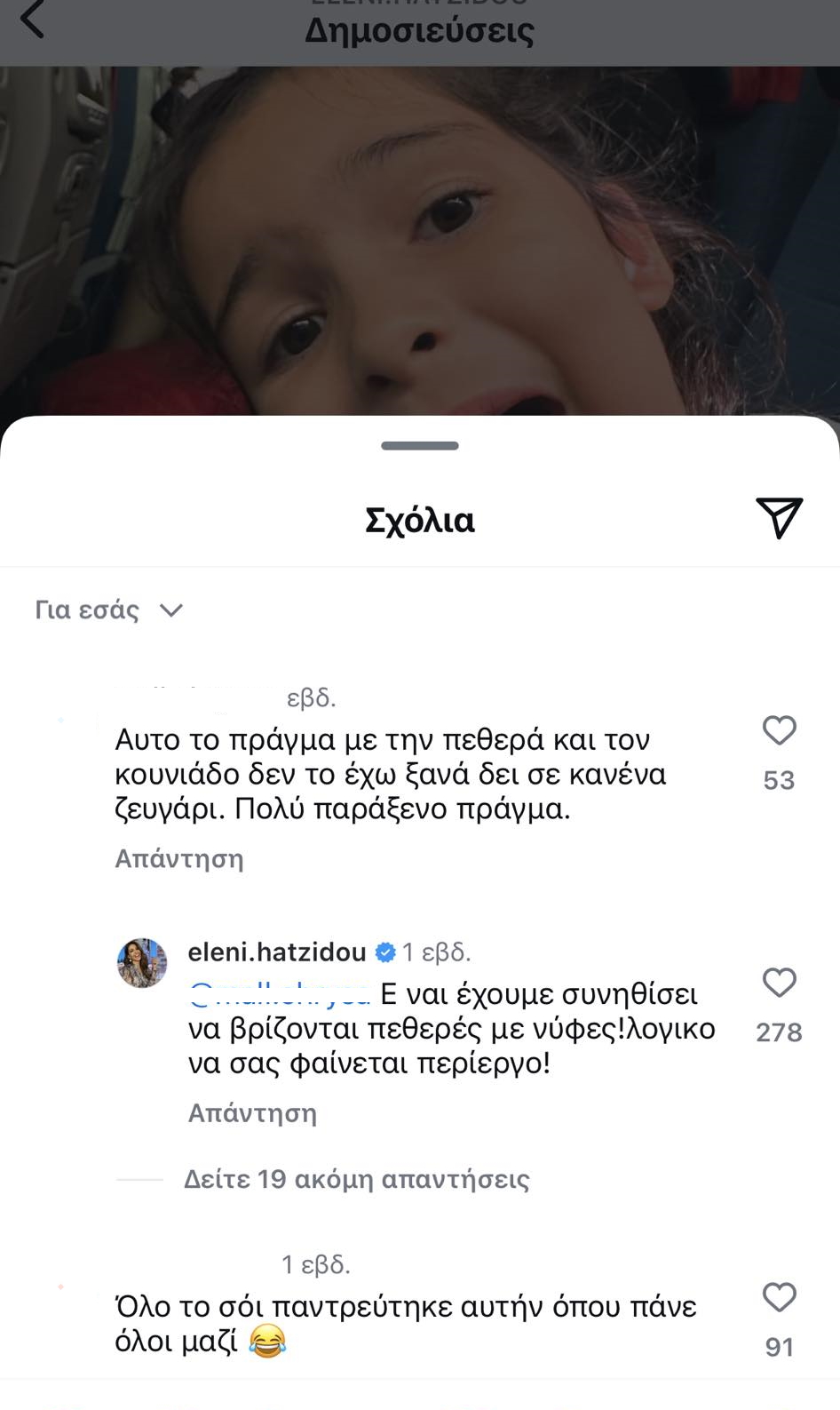
Task: Open eleni.hatzidou's profile picture
Action: [142, 962]
